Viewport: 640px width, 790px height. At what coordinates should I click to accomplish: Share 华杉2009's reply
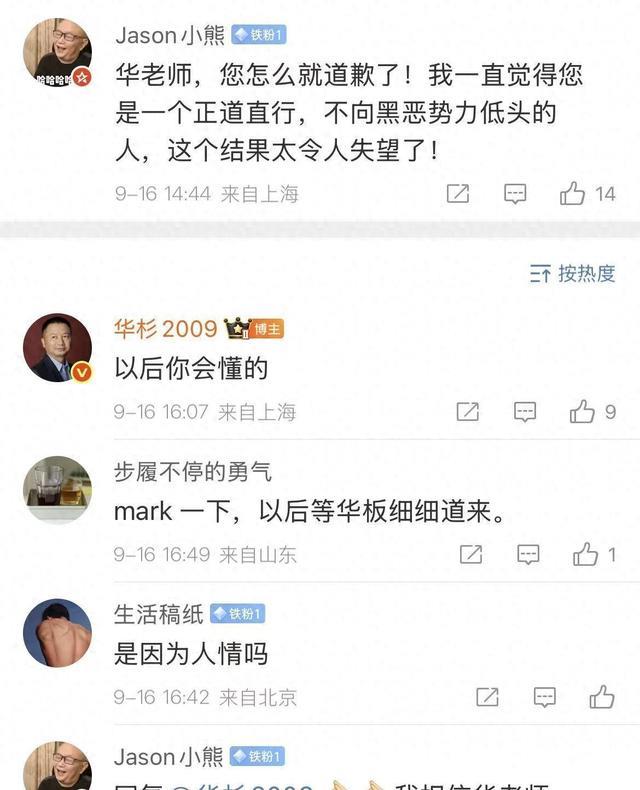[x=468, y=411]
